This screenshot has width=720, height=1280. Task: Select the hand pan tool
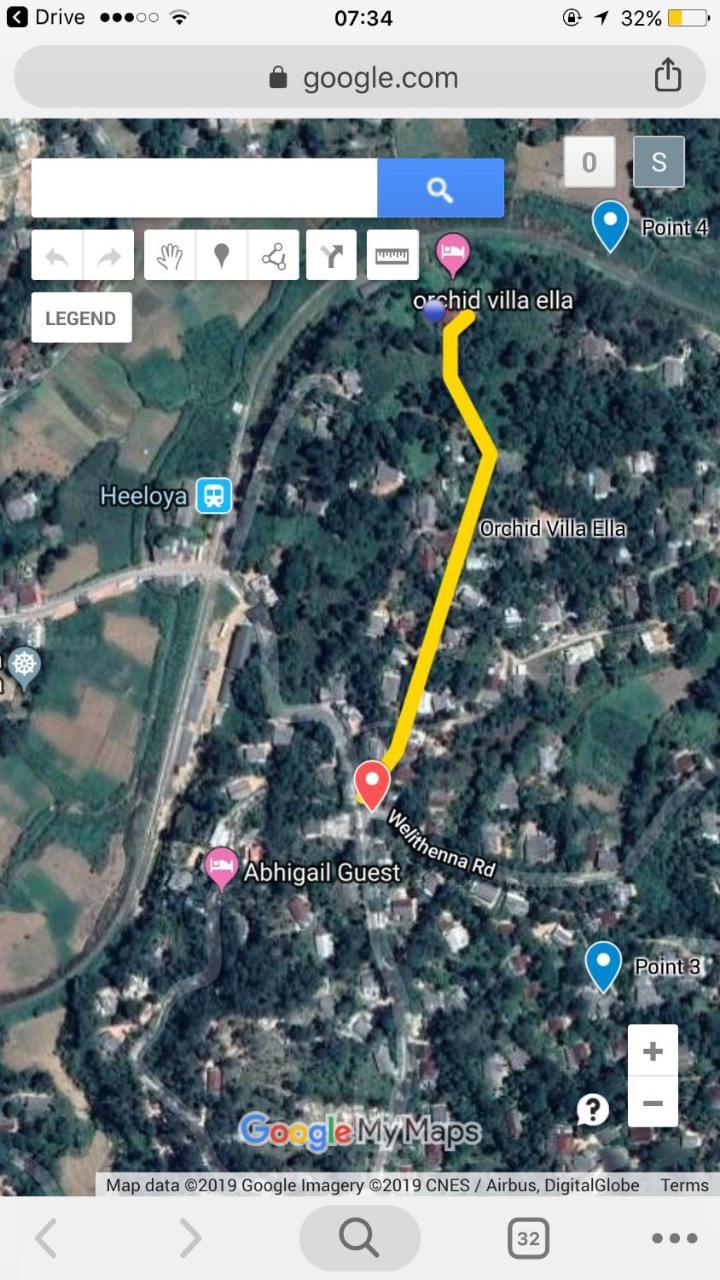170,257
